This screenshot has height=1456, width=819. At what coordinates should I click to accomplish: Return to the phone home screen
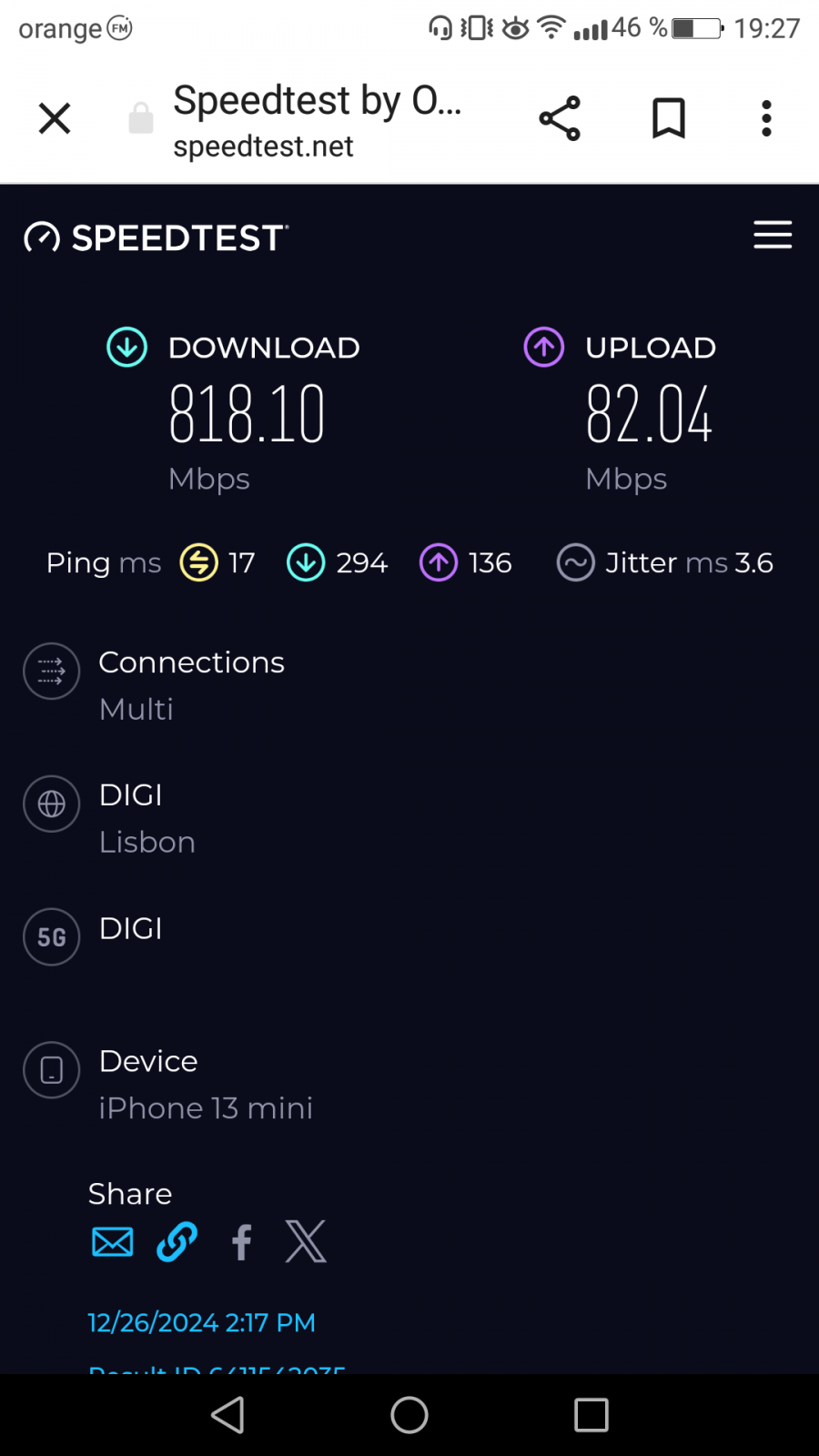pos(409,1415)
